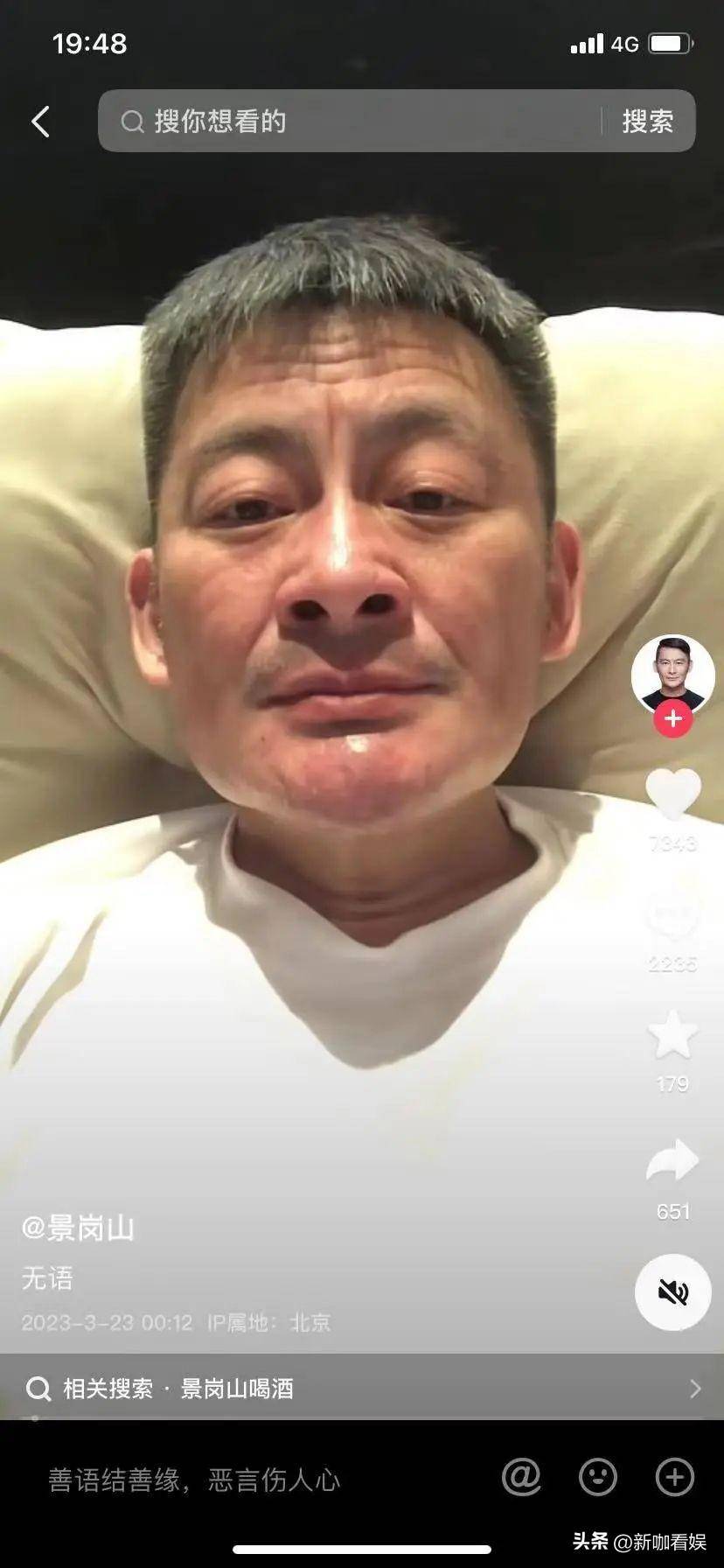Favorite this video with the star icon
Image resolution: width=724 pixels, height=1568 pixels.
click(x=672, y=1035)
